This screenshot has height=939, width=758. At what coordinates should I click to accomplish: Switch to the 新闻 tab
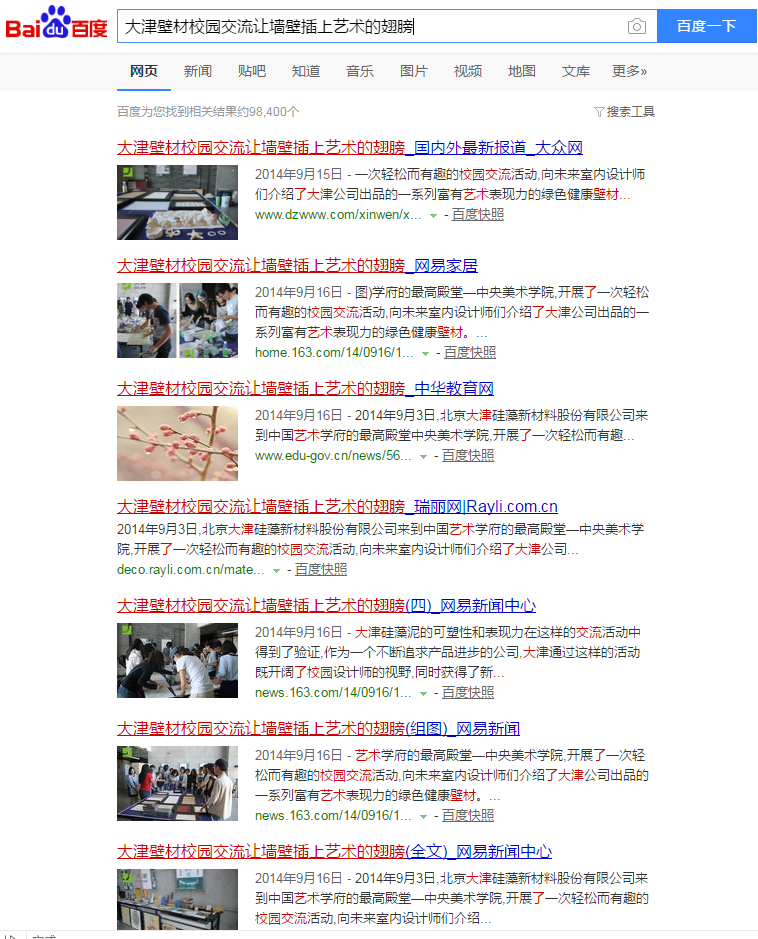tap(198, 71)
